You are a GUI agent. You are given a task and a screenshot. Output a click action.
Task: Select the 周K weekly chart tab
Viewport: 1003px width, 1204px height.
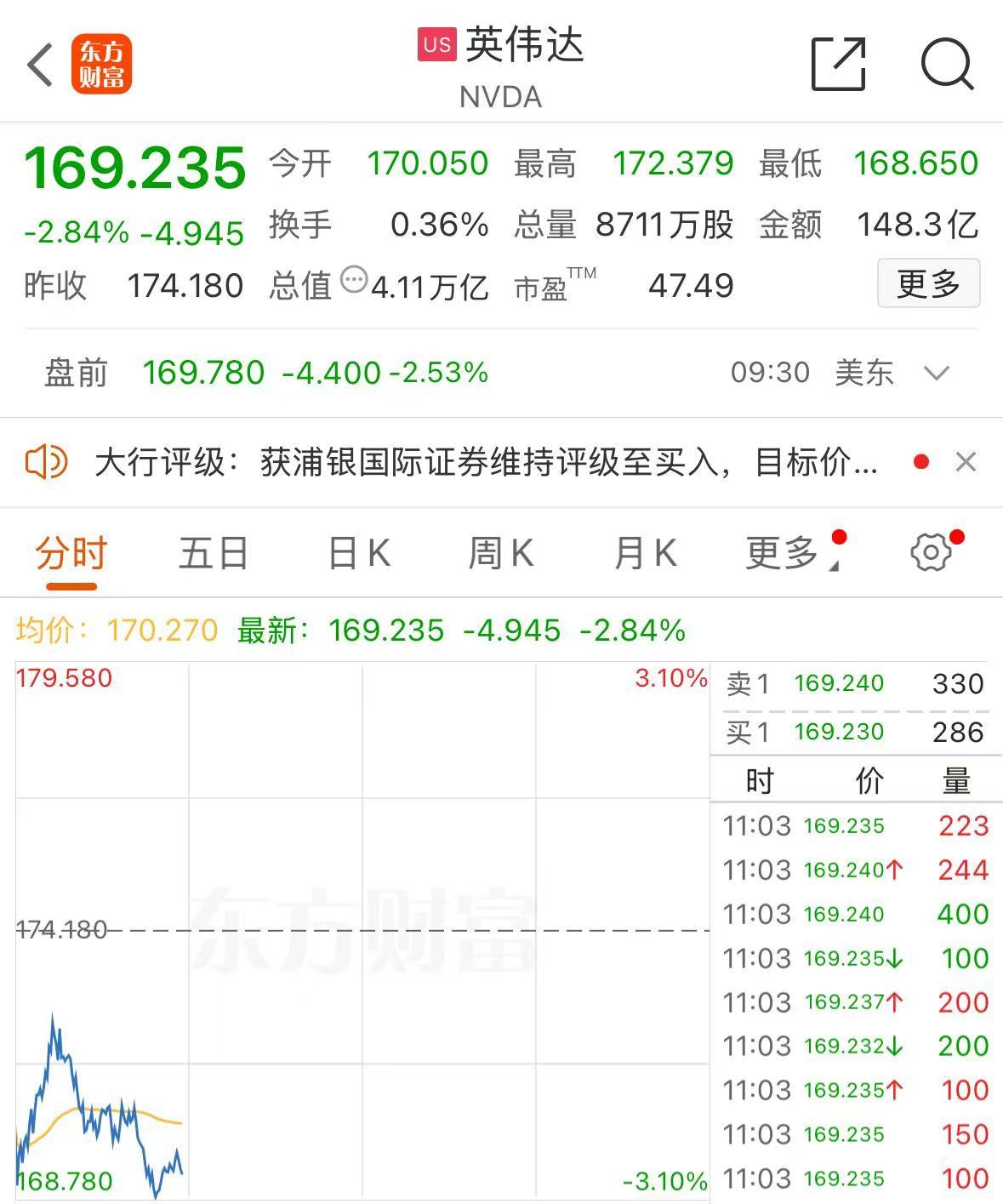pyautogui.click(x=500, y=552)
